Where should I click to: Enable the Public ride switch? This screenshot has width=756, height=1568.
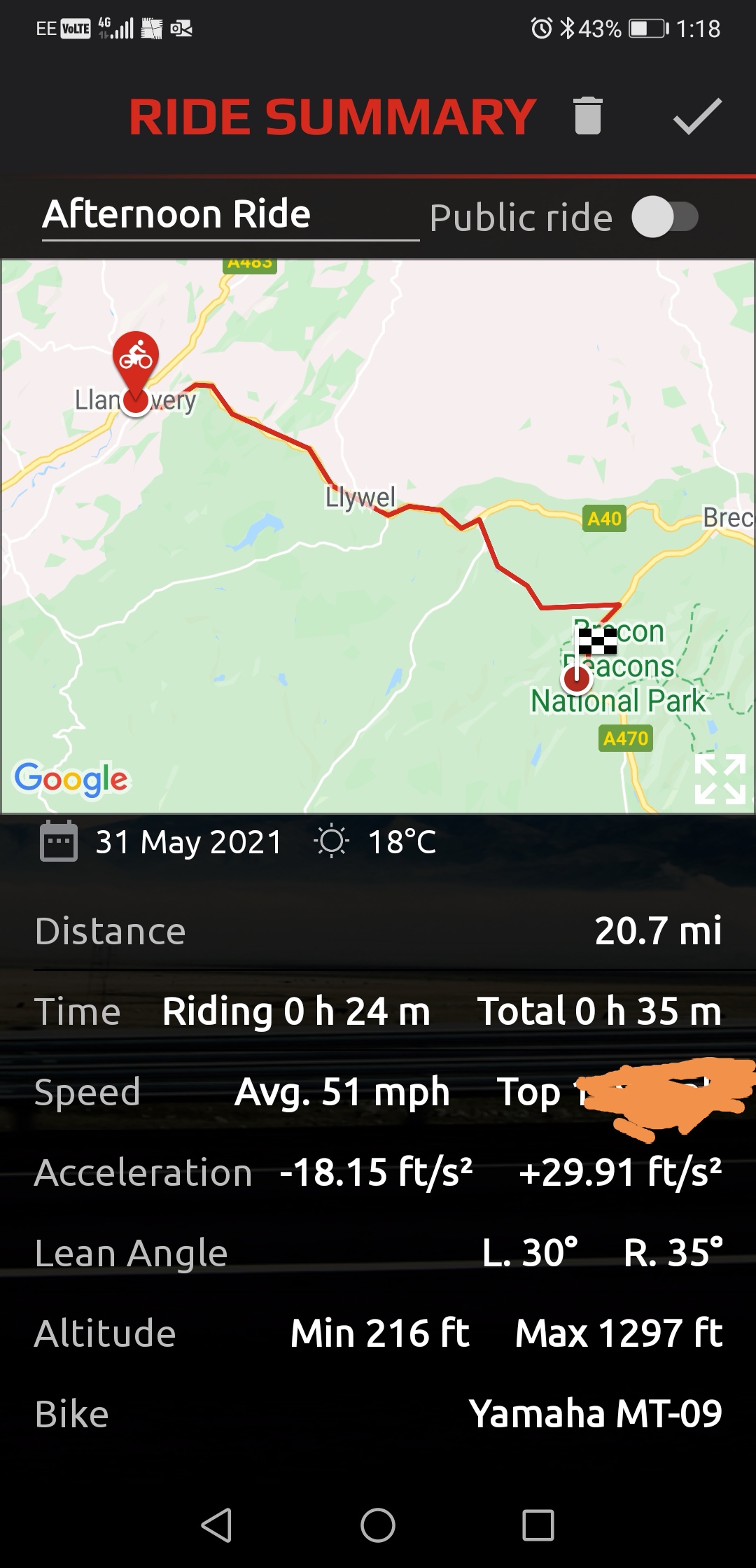[x=664, y=217]
